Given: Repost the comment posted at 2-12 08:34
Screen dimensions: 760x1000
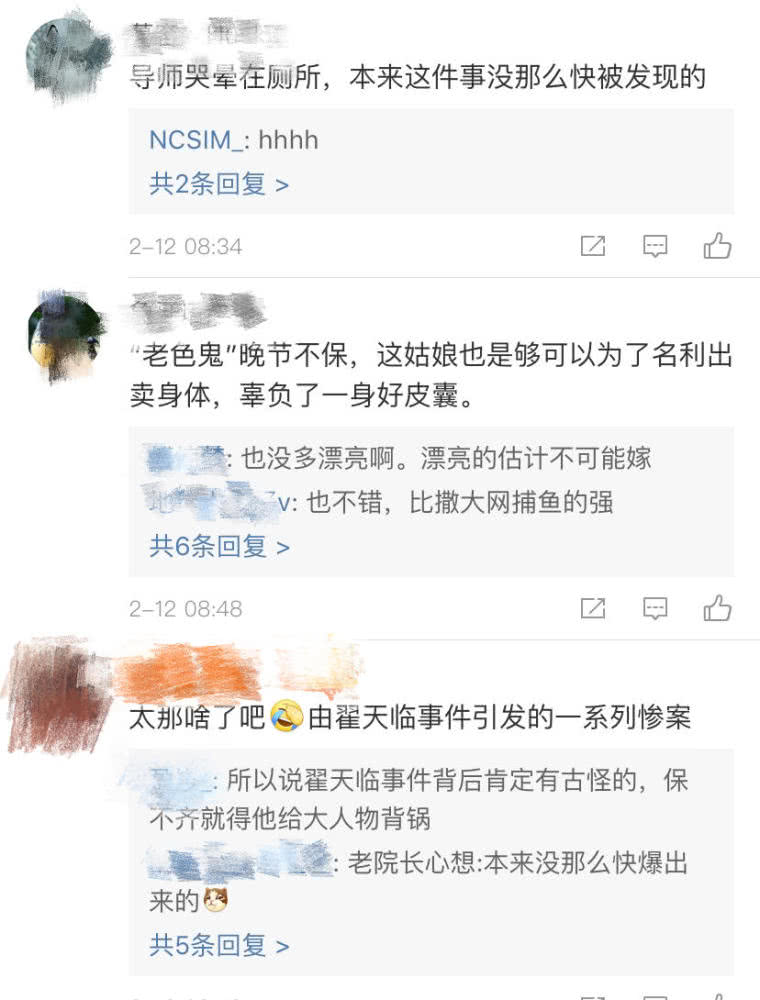Looking at the screenshot, I should tap(593, 246).
